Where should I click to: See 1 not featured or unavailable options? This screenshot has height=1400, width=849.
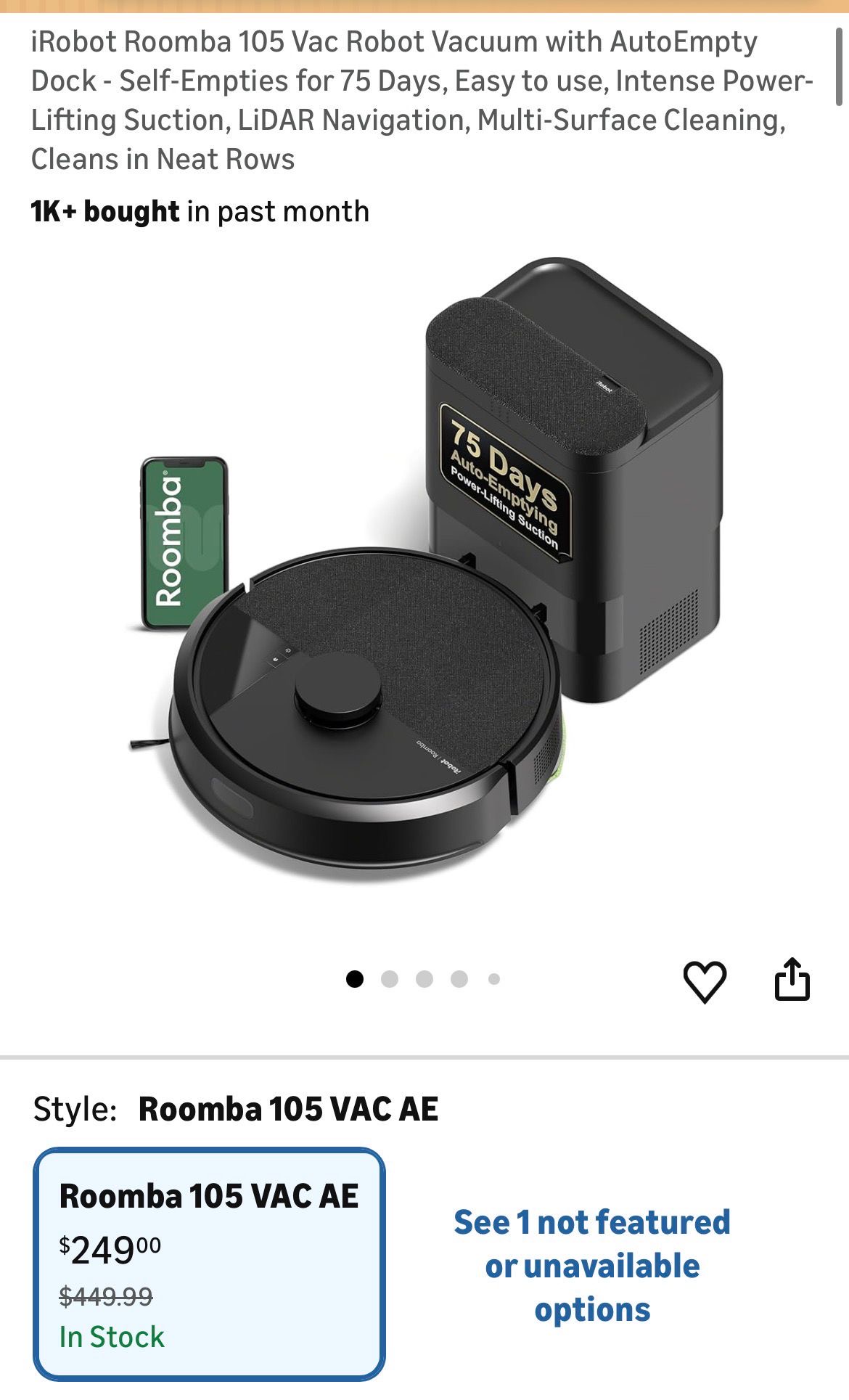click(592, 1266)
